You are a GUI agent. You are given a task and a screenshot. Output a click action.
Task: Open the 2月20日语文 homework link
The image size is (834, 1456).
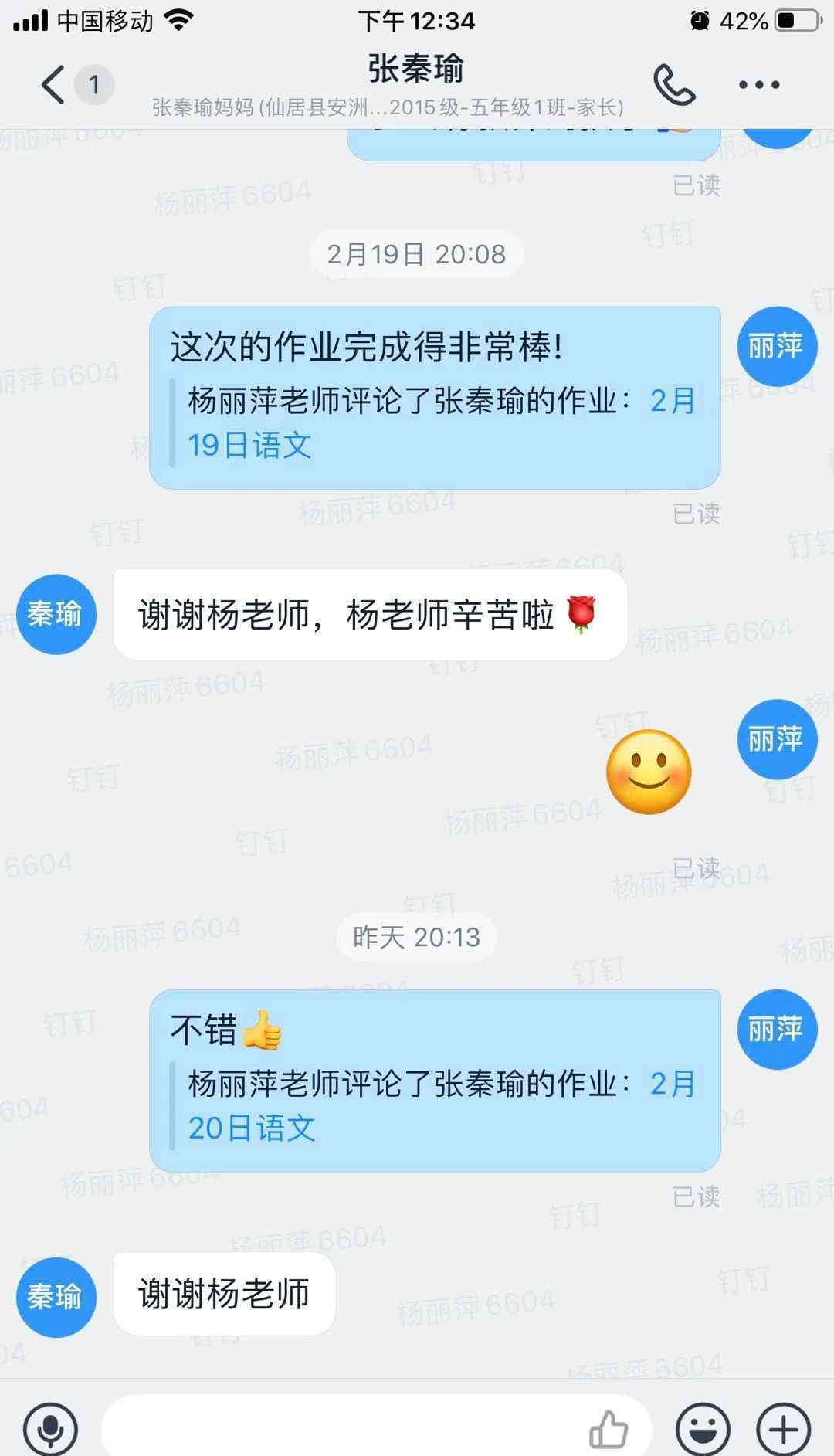tap(441, 1106)
